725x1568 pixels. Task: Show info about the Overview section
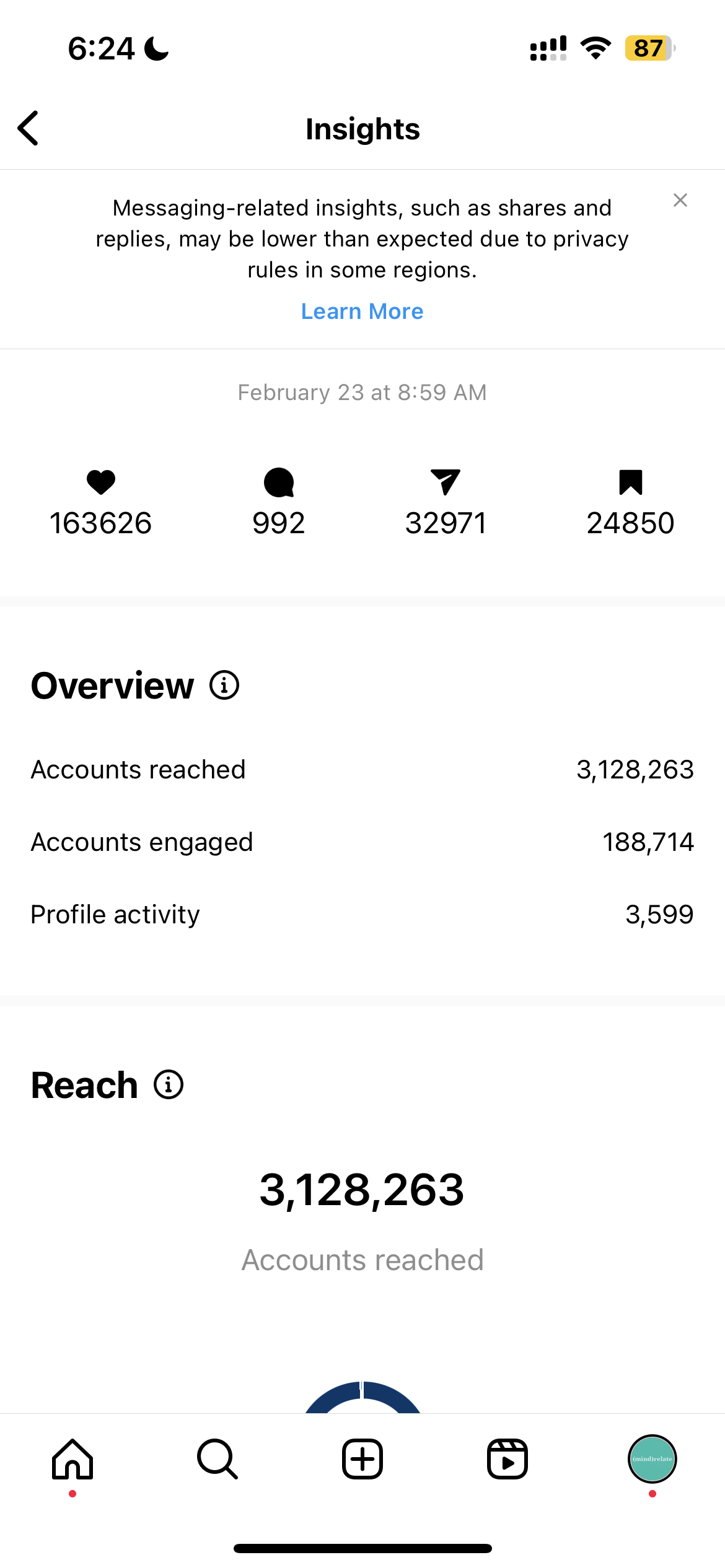tap(224, 685)
